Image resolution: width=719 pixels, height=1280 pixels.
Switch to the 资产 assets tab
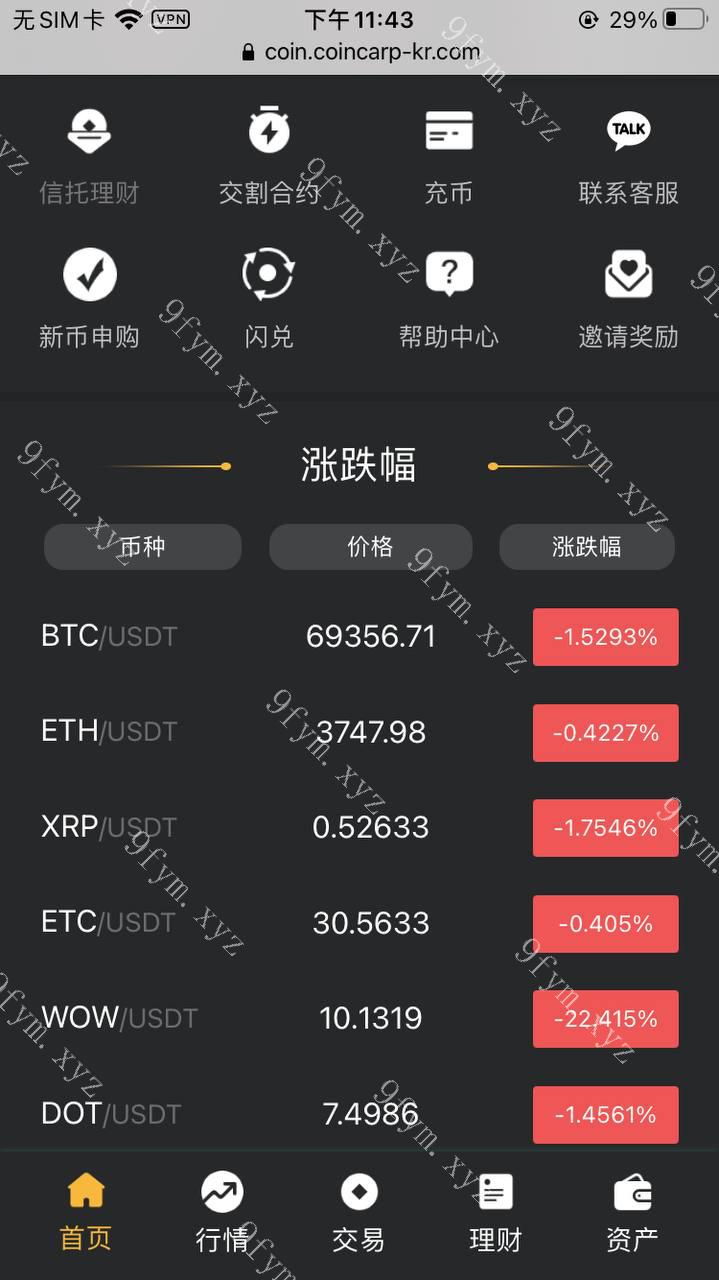point(632,1212)
